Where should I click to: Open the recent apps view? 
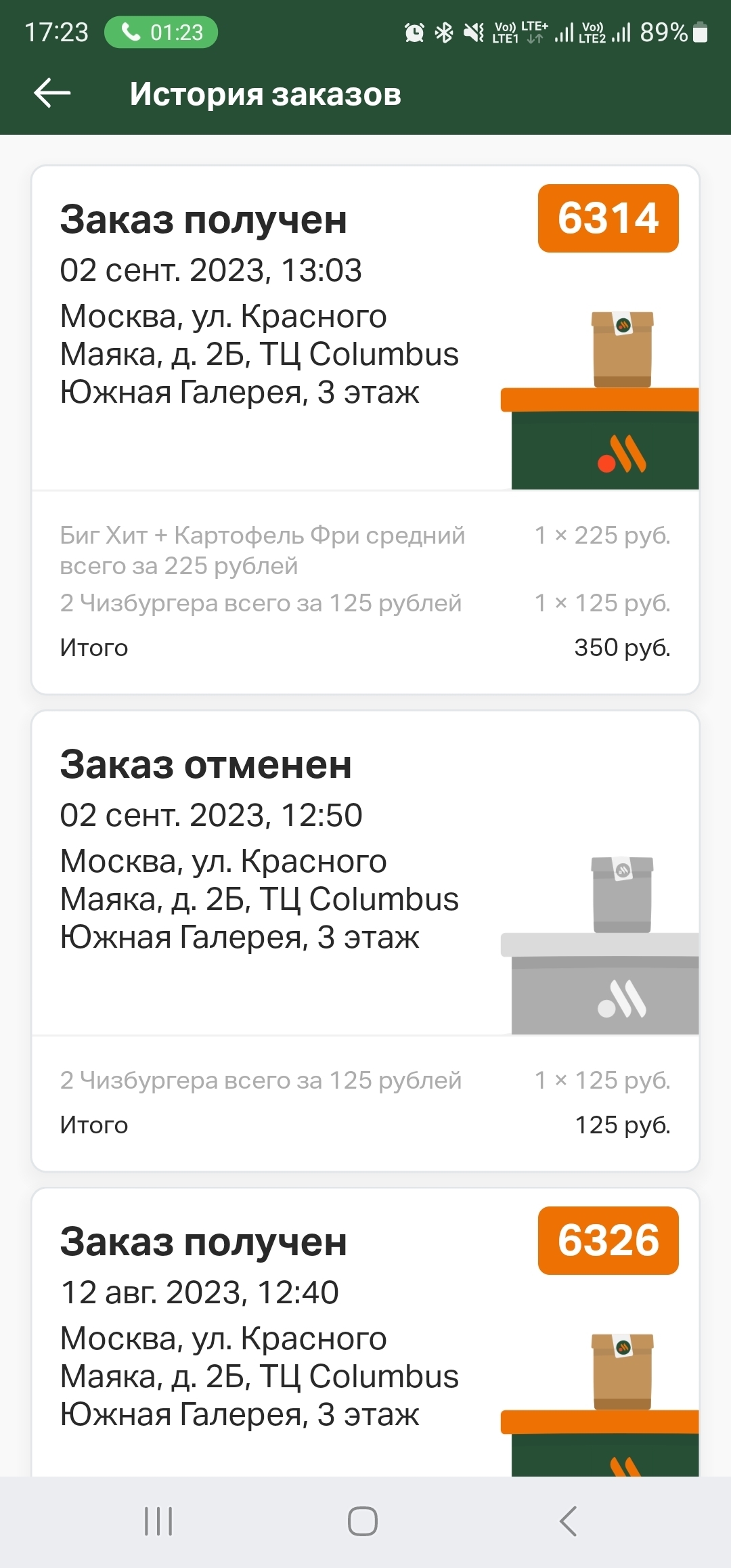[x=158, y=1521]
